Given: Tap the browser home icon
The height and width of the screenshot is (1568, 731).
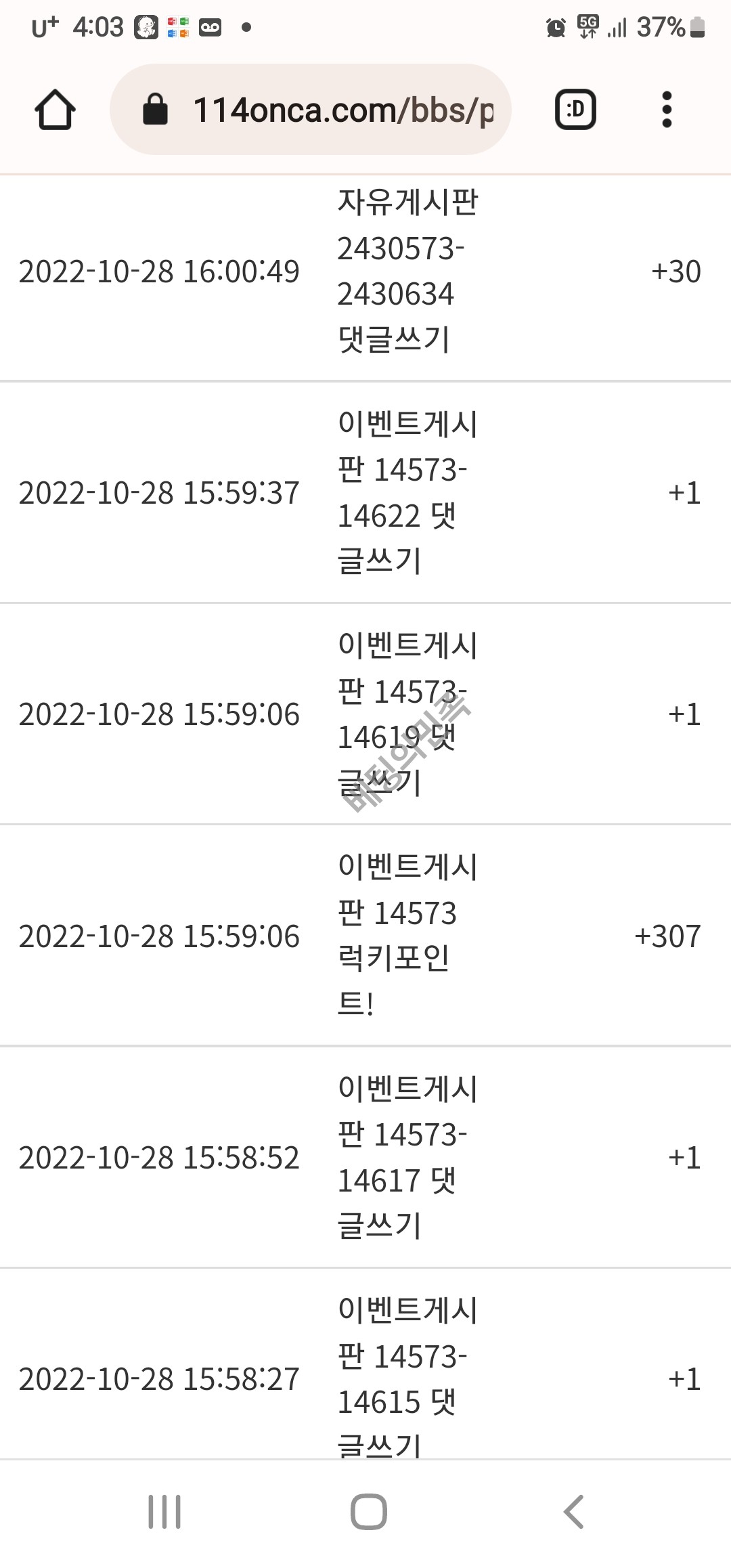Looking at the screenshot, I should (x=55, y=110).
